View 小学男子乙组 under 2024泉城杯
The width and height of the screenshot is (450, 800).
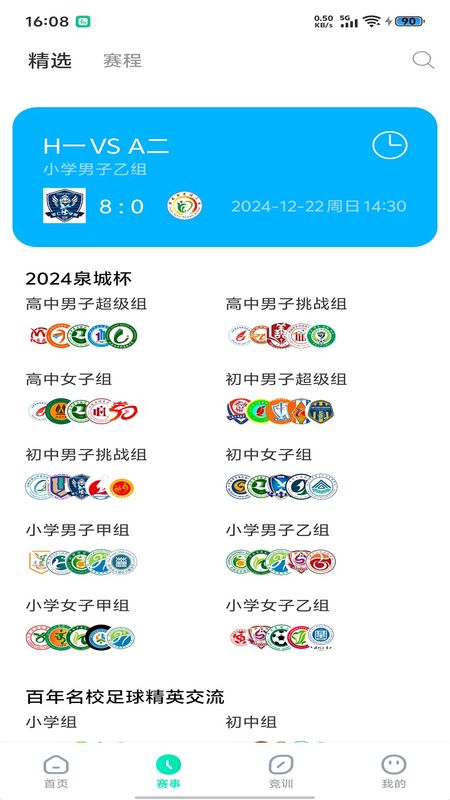click(x=281, y=549)
